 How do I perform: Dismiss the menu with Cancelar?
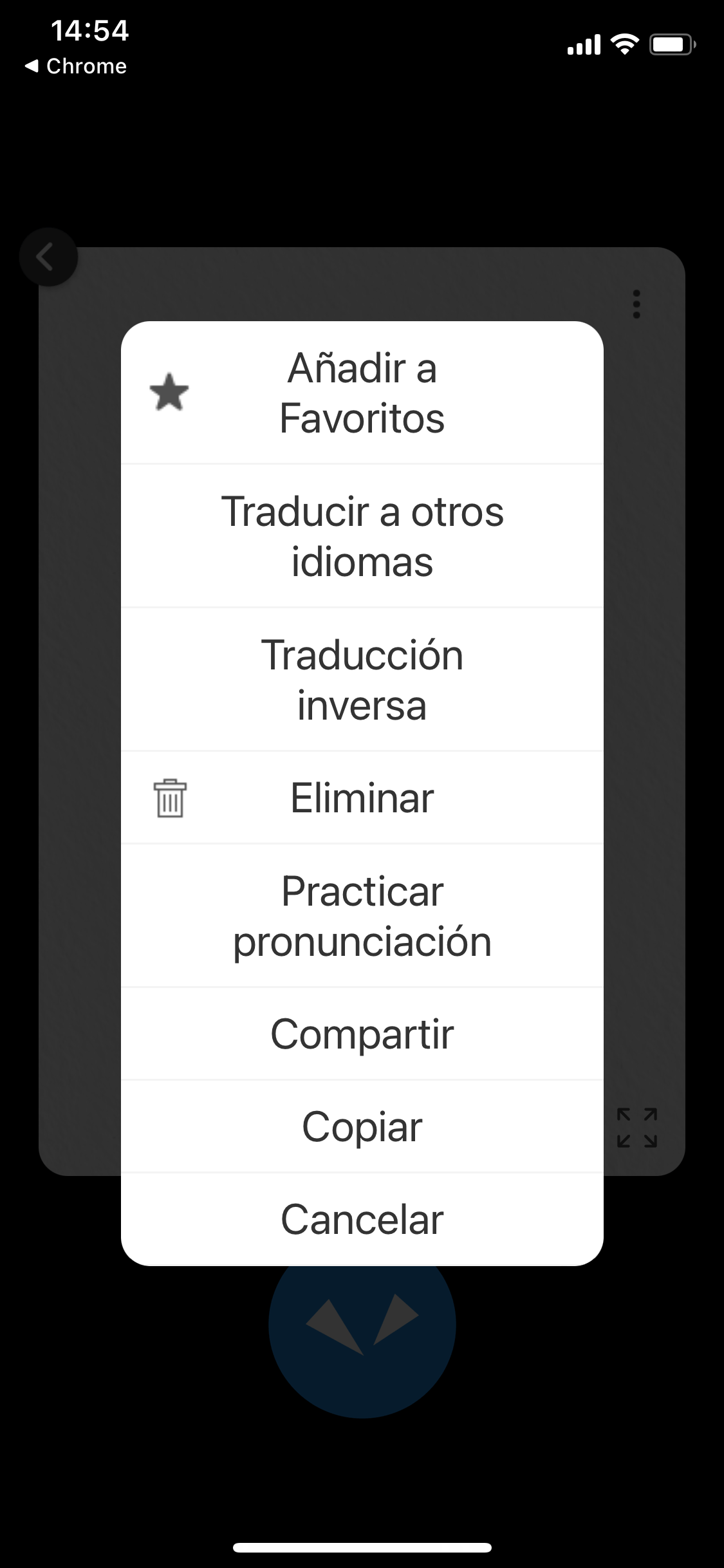[362, 1218]
